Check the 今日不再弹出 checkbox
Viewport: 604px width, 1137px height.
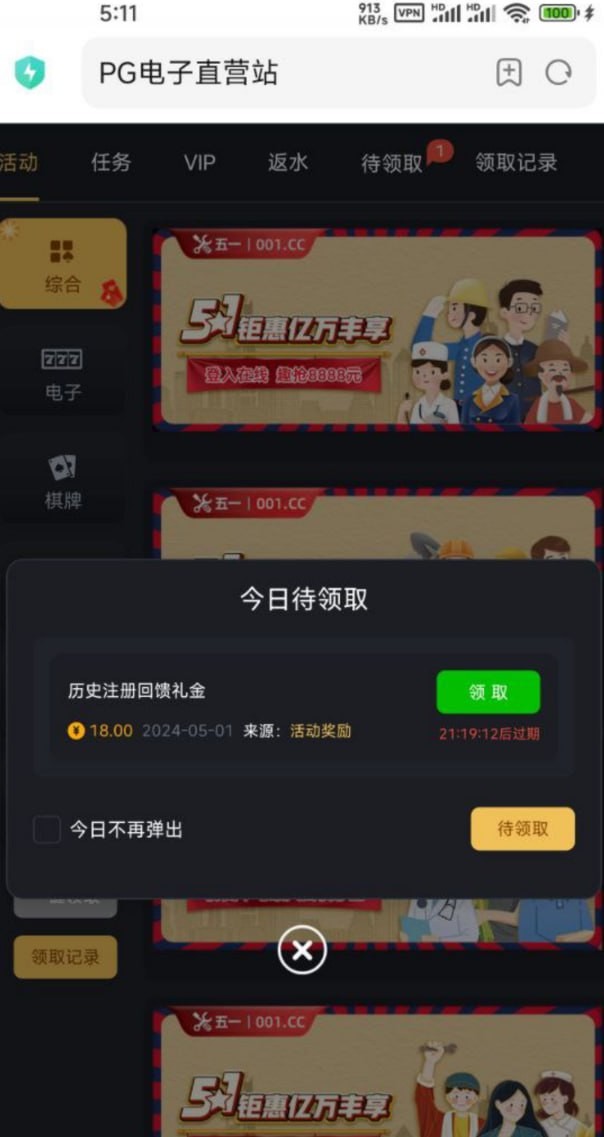point(47,830)
